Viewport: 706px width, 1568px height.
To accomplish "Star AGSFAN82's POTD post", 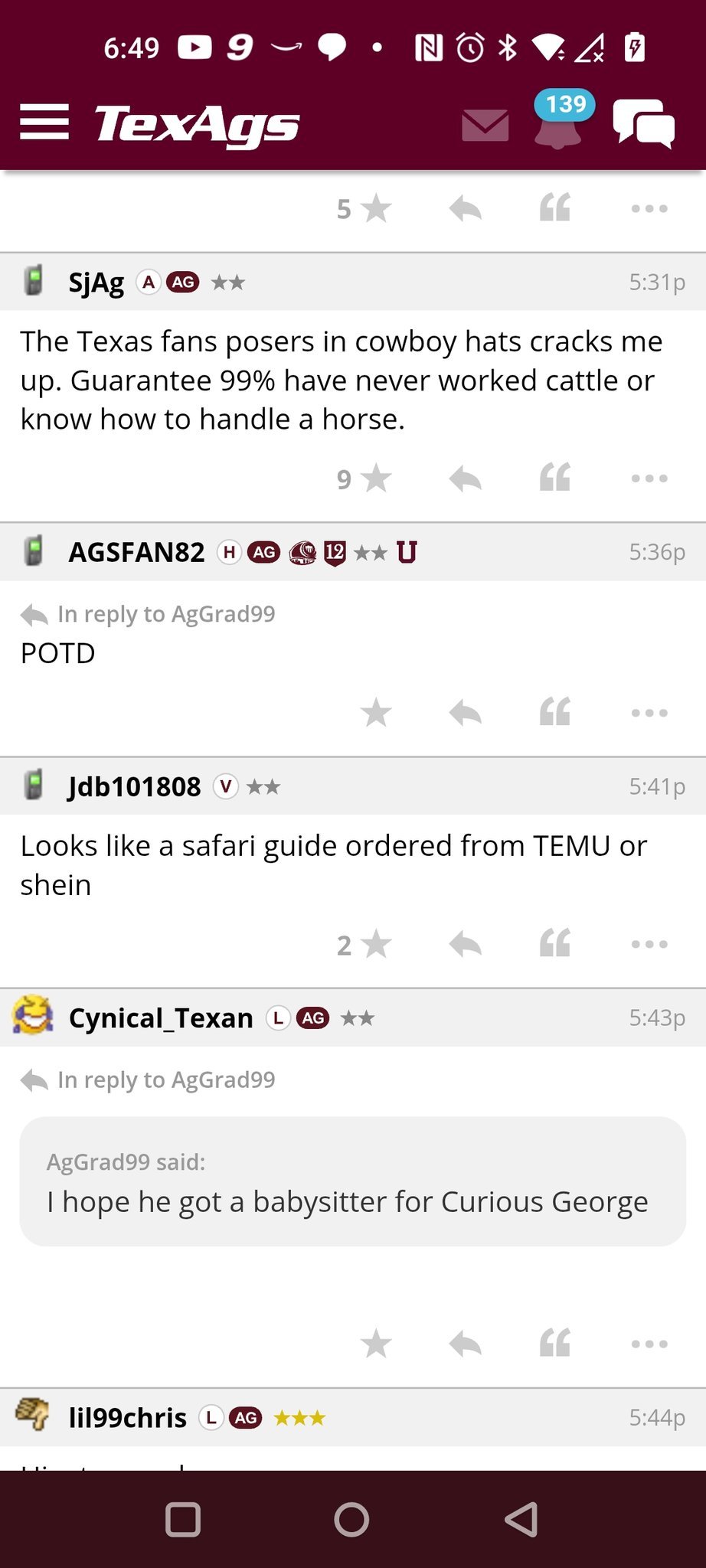I will [375, 714].
